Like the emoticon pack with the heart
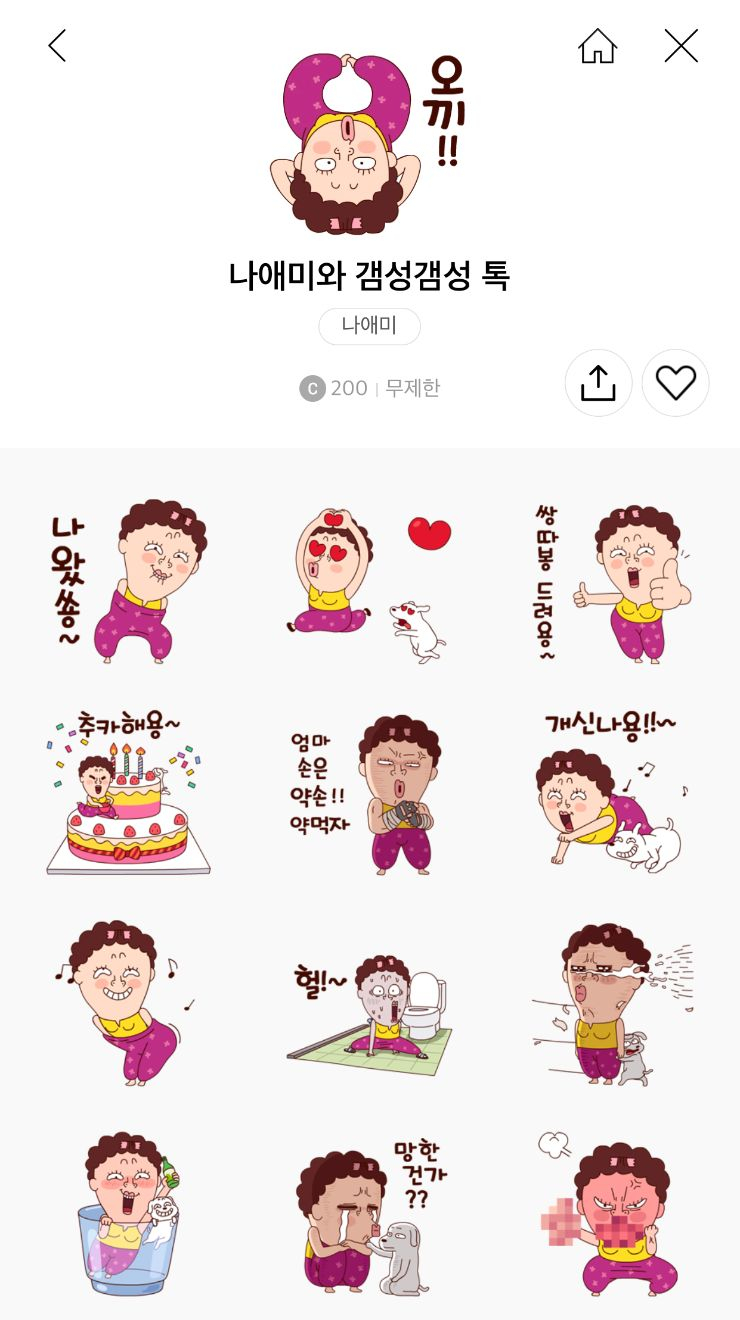 click(x=675, y=383)
